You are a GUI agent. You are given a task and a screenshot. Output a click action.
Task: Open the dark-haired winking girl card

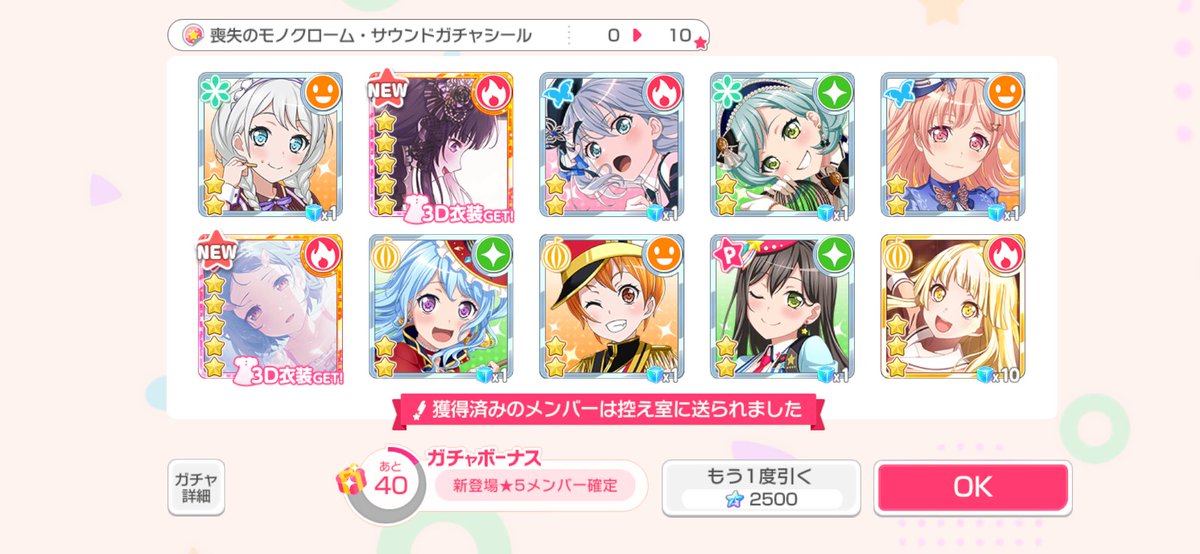[783, 308]
